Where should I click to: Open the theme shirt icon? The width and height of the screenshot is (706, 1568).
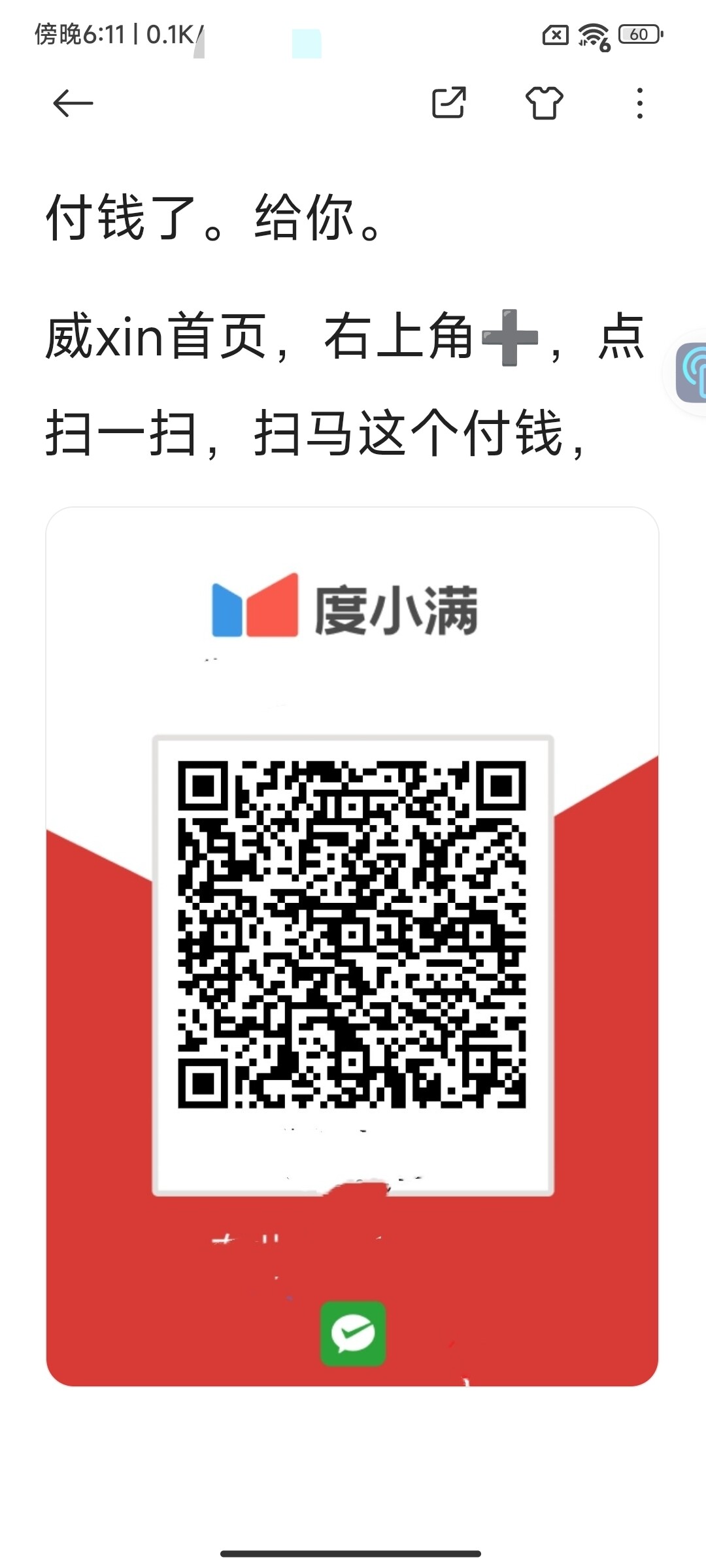coord(544,103)
